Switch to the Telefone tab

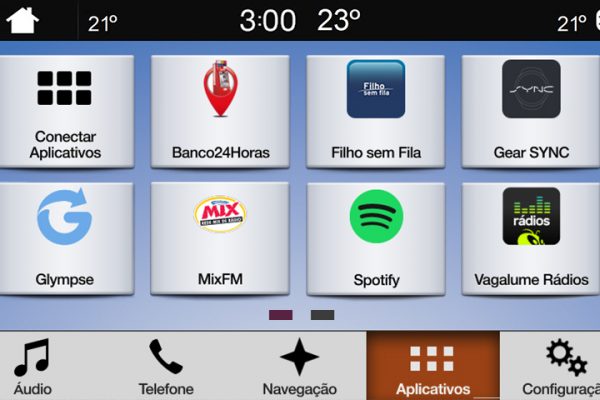[166, 367]
